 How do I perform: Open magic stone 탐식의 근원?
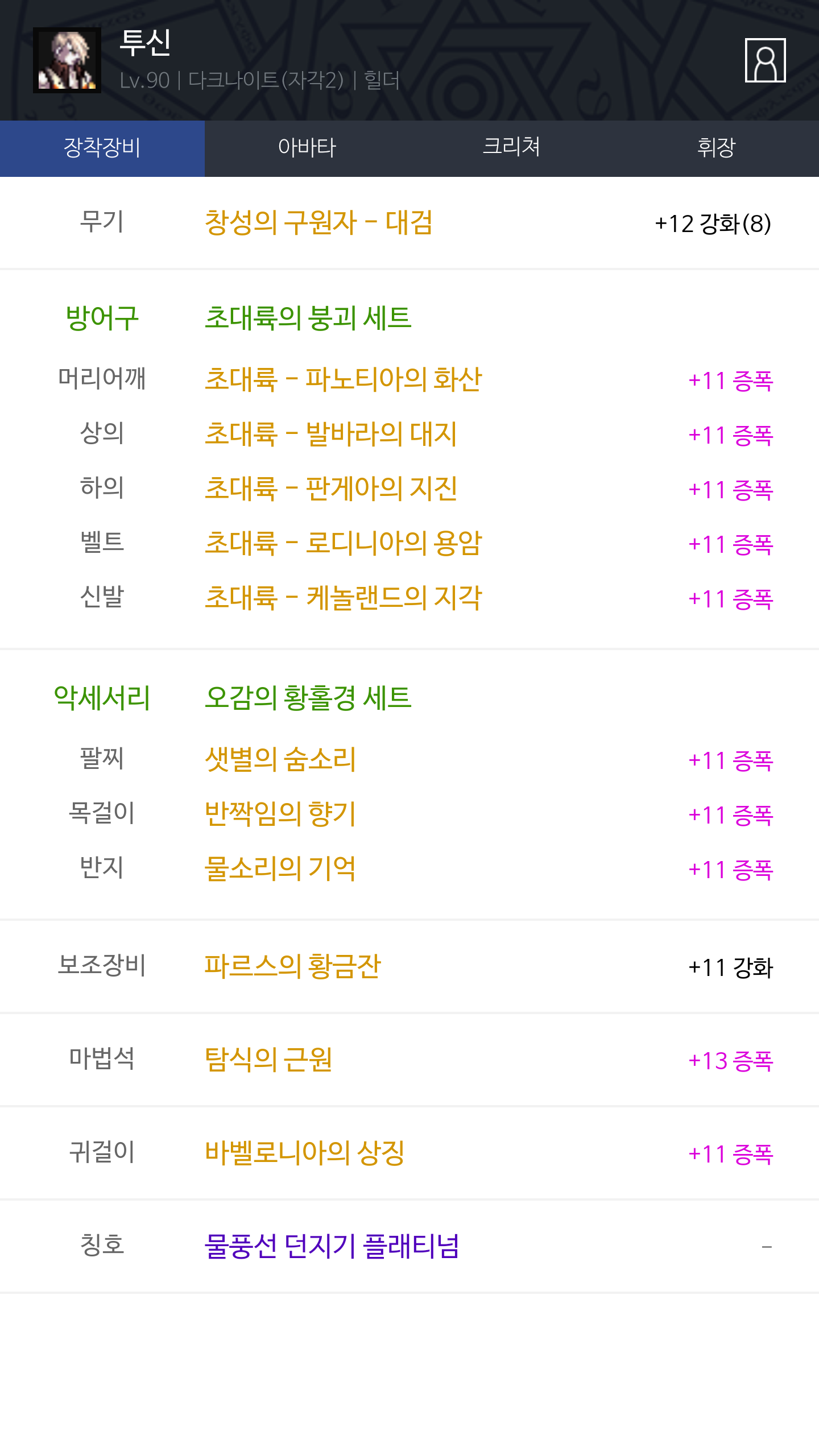tap(268, 1060)
